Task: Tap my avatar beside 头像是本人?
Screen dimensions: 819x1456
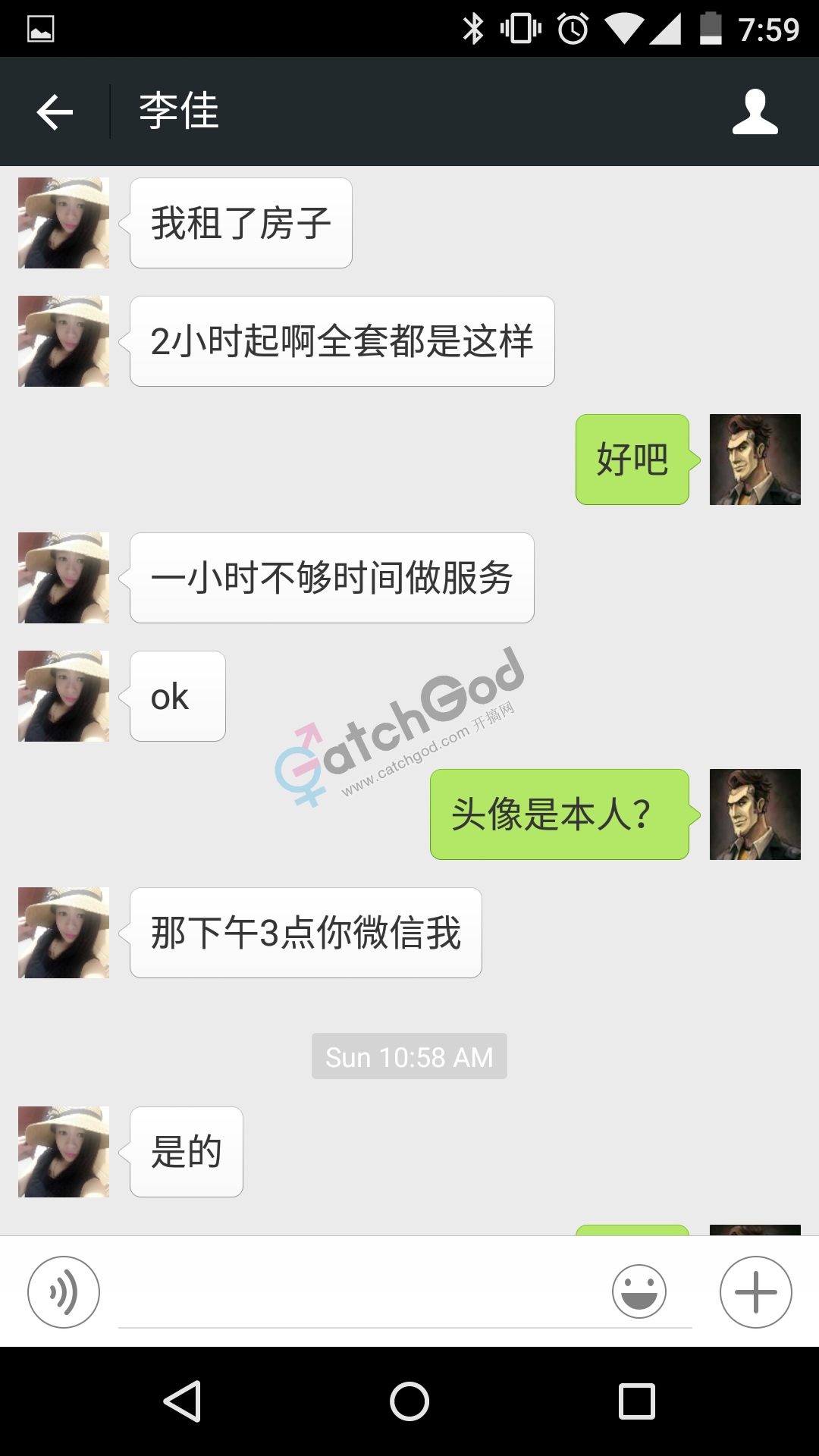Action: point(755,814)
